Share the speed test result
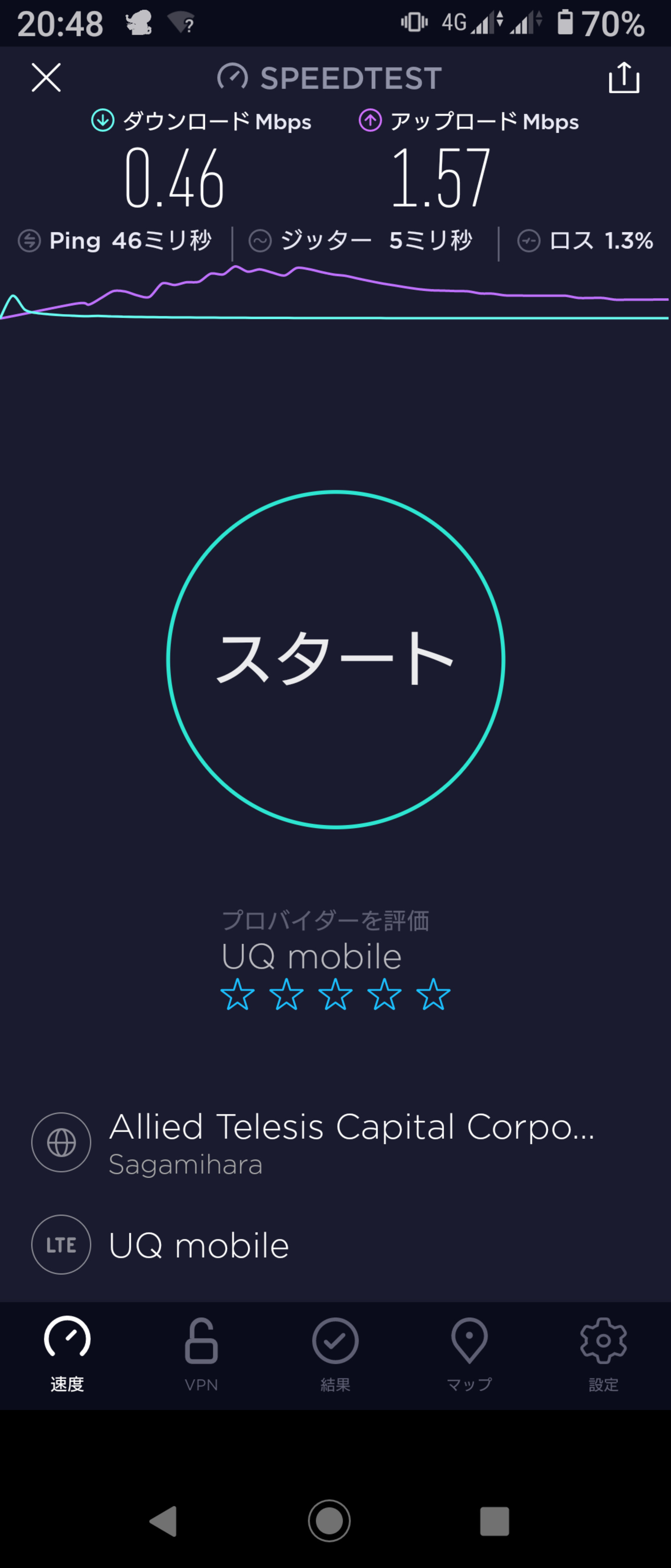This screenshot has width=671, height=1568. 624,78
